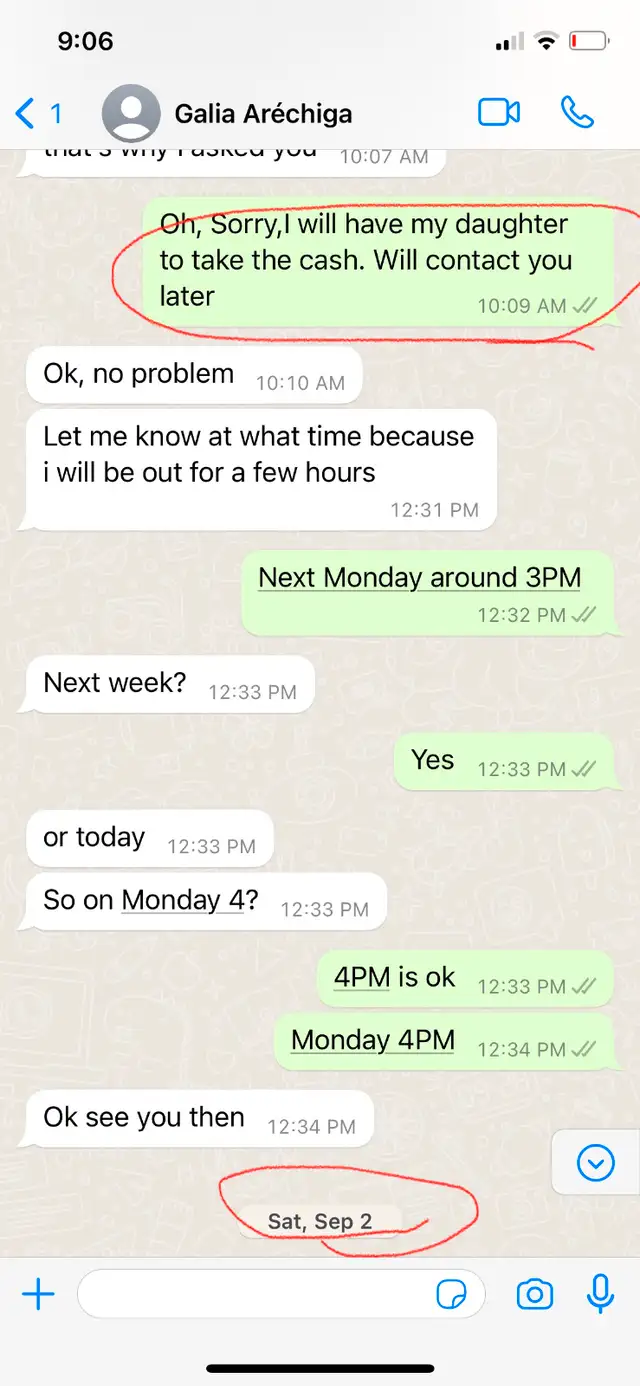This screenshot has width=640, height=1386.
Task: Tap the underlined "4PM" in "4PM is ok"
Action: 362,976
